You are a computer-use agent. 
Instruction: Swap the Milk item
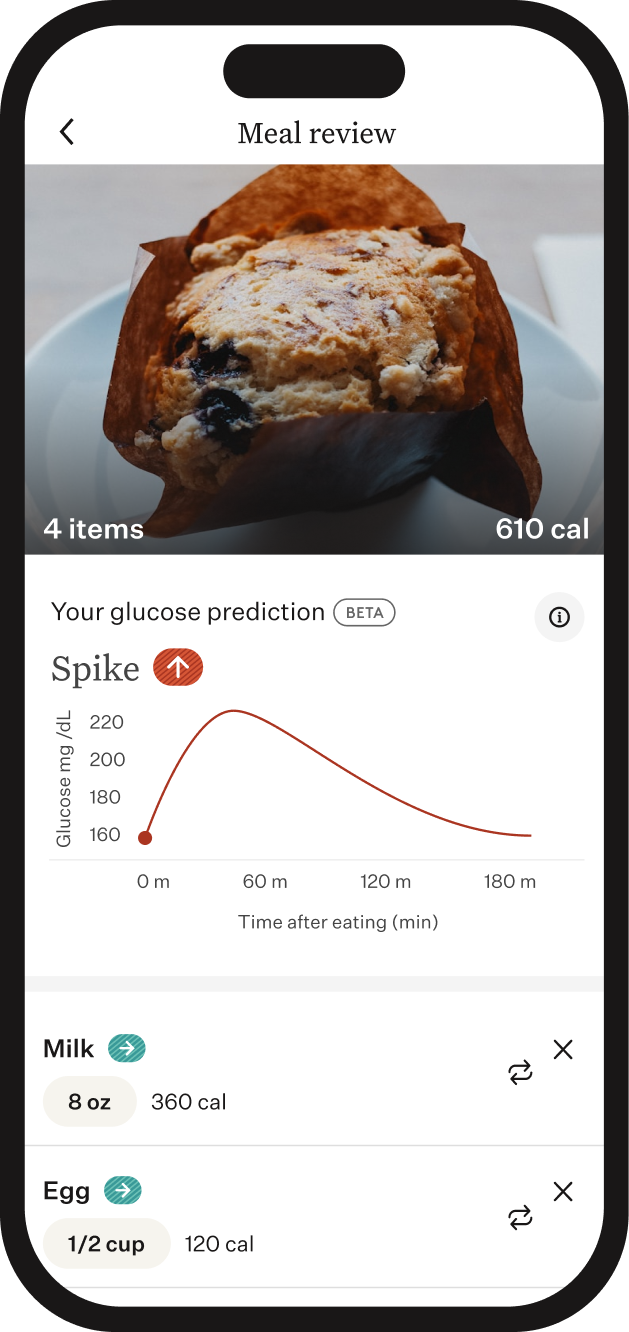coord(520,1074)
